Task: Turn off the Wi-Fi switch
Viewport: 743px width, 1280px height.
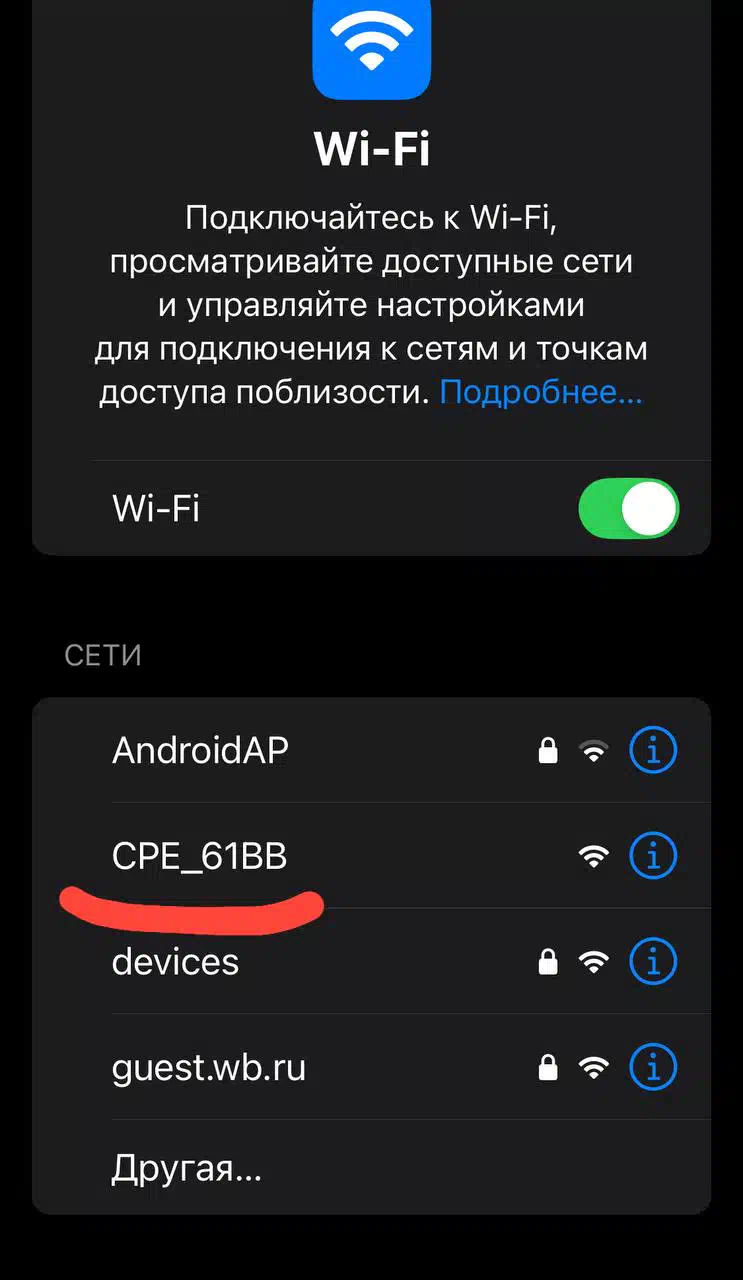Action: point(628,509)
